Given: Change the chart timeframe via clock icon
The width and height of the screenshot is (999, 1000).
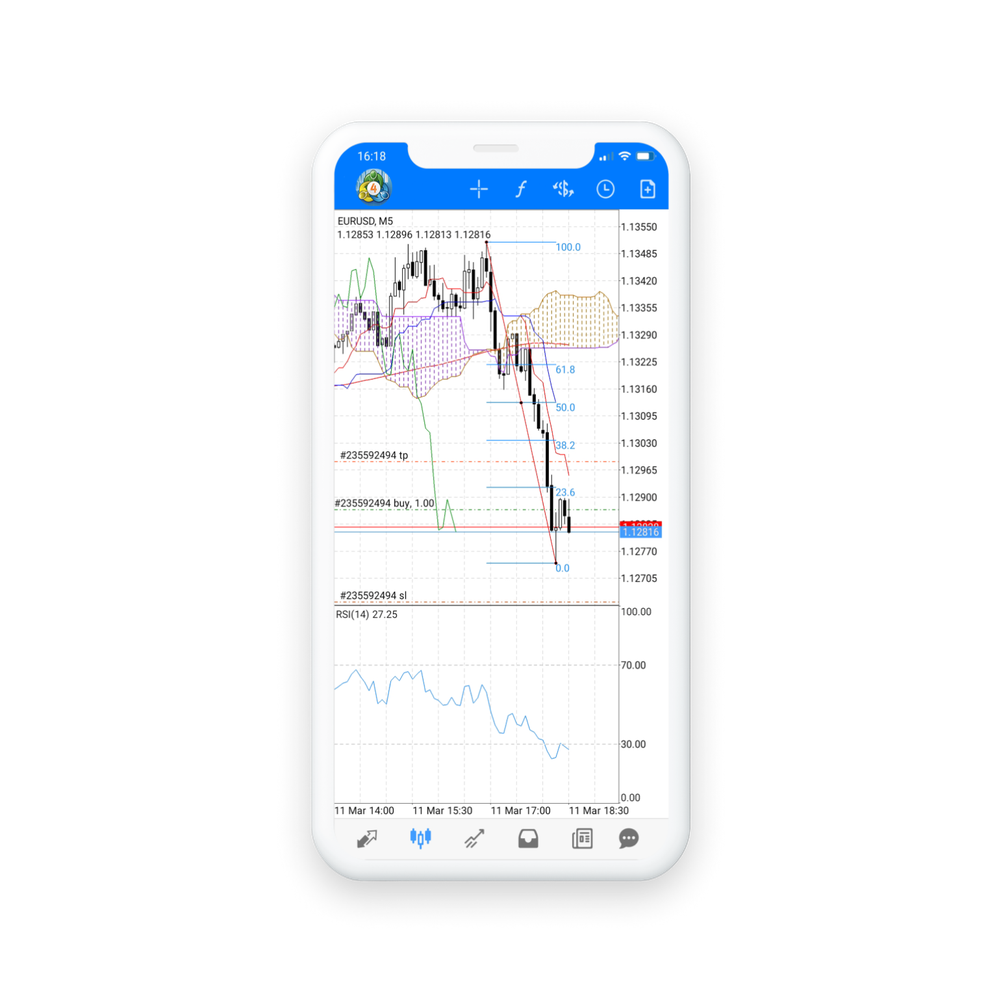Looking at the screenshot, I should pyautogui.click(x=605, y=189).
